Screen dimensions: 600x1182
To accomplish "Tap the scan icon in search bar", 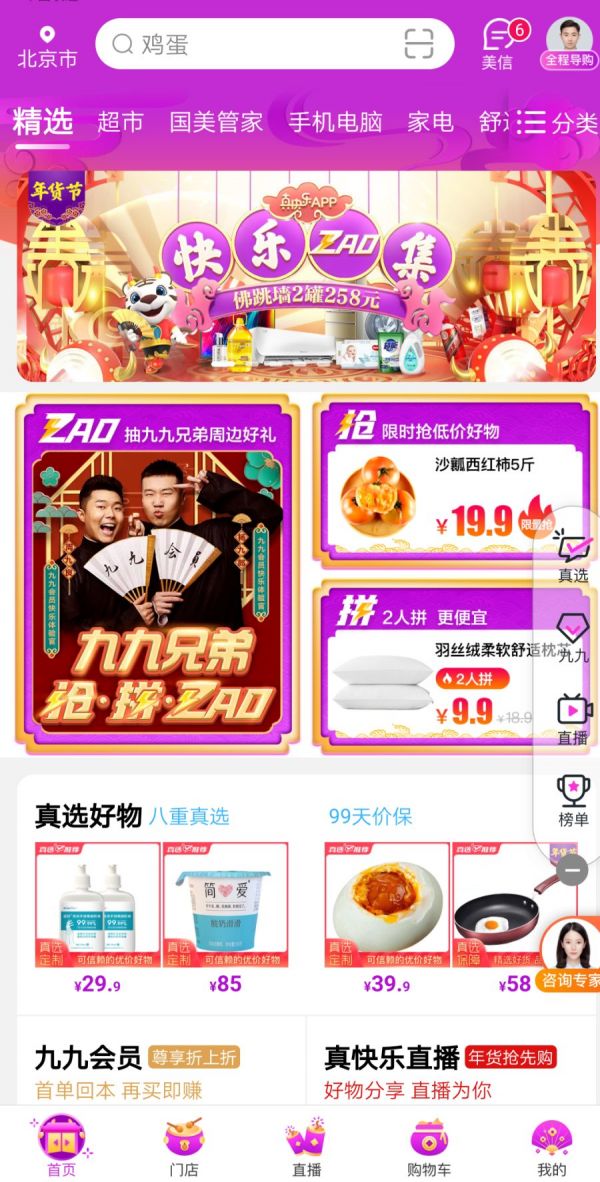I will pos(419,44).
